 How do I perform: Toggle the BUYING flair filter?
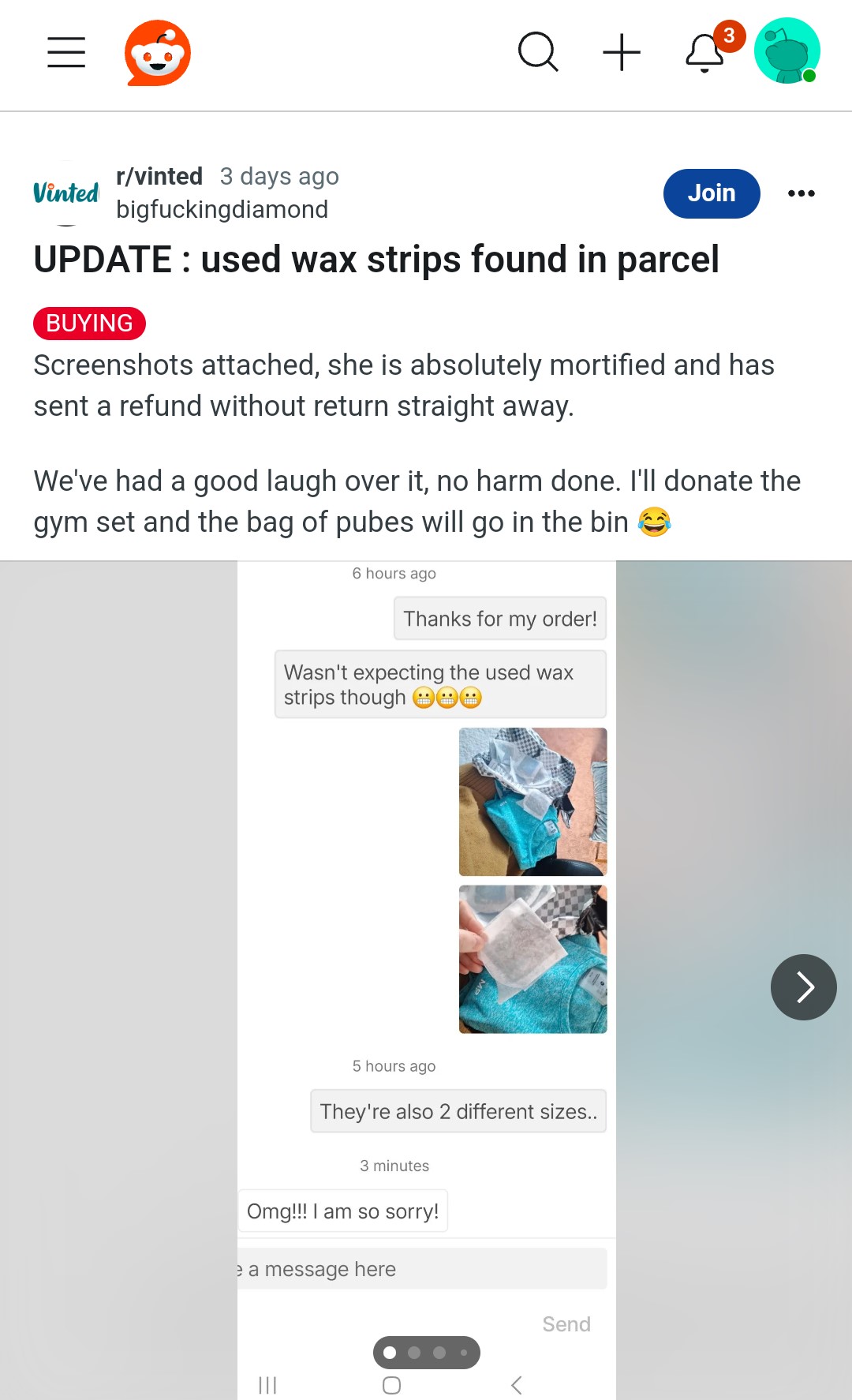[89, 323]
